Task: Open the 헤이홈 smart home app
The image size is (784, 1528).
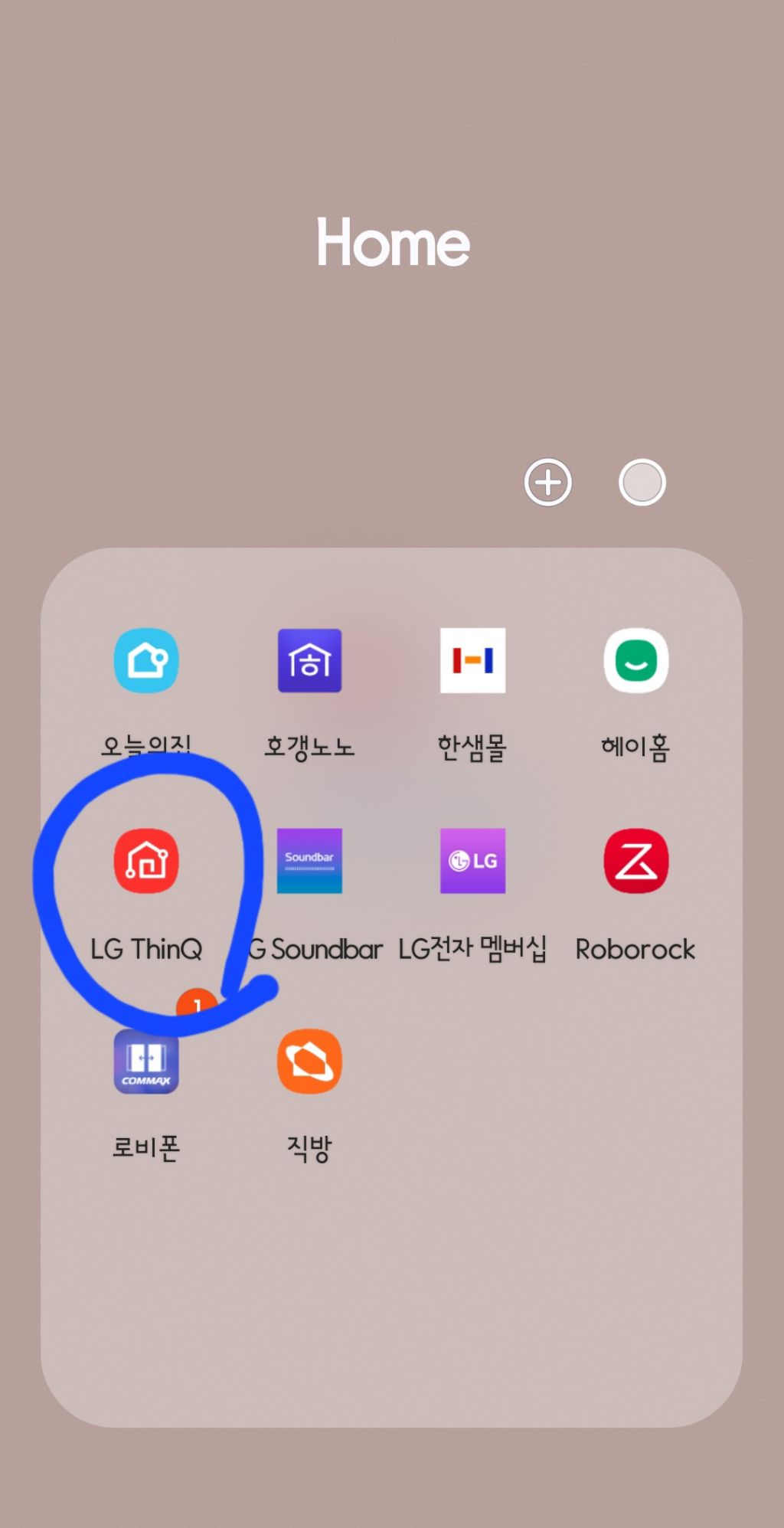Action: click(636, 661)
